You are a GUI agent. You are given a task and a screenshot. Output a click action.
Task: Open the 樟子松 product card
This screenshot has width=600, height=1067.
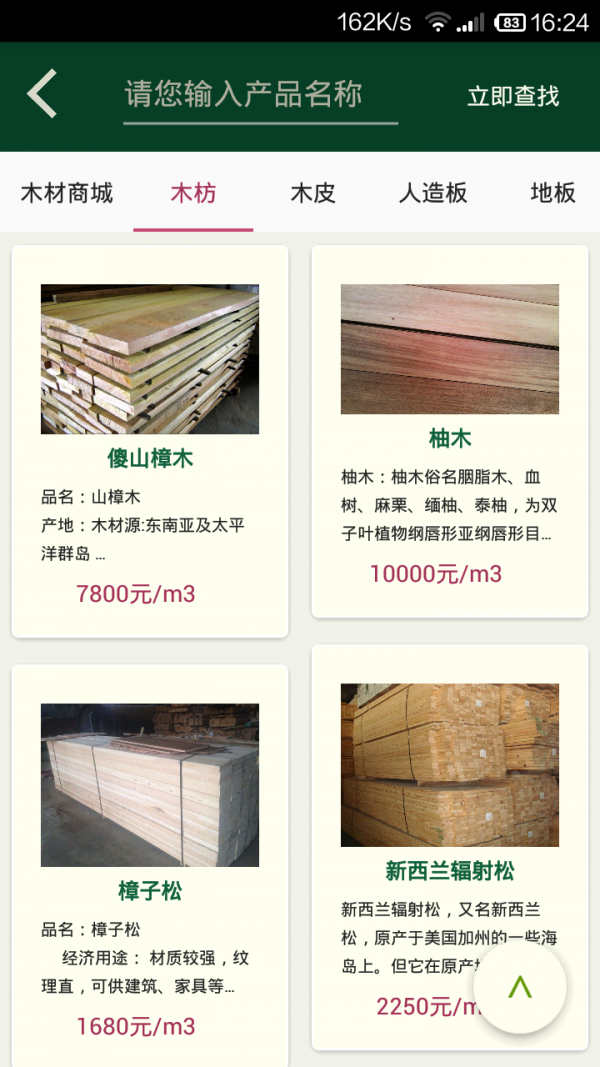[x=150, y=860]
